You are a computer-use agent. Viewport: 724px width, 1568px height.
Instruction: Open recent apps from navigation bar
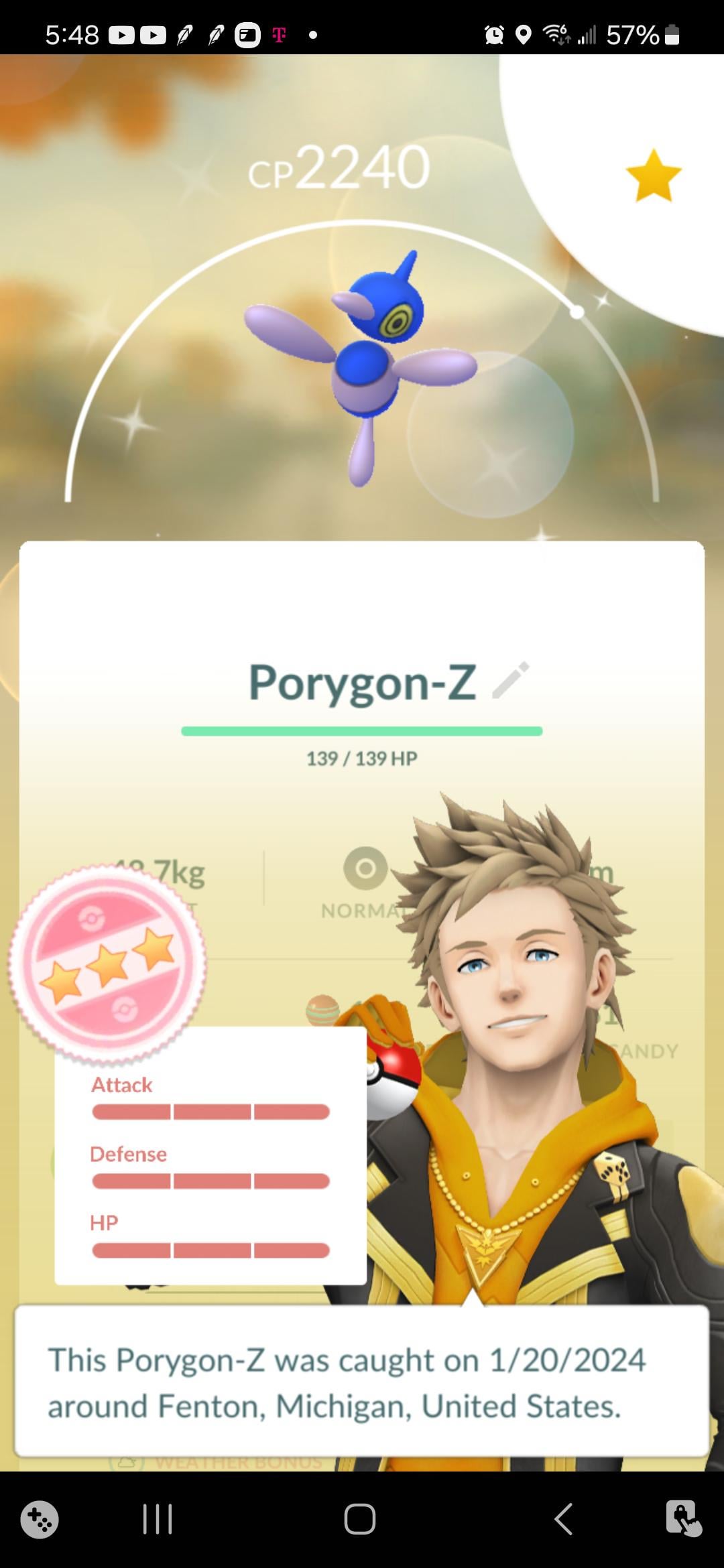coord(158,1518)
